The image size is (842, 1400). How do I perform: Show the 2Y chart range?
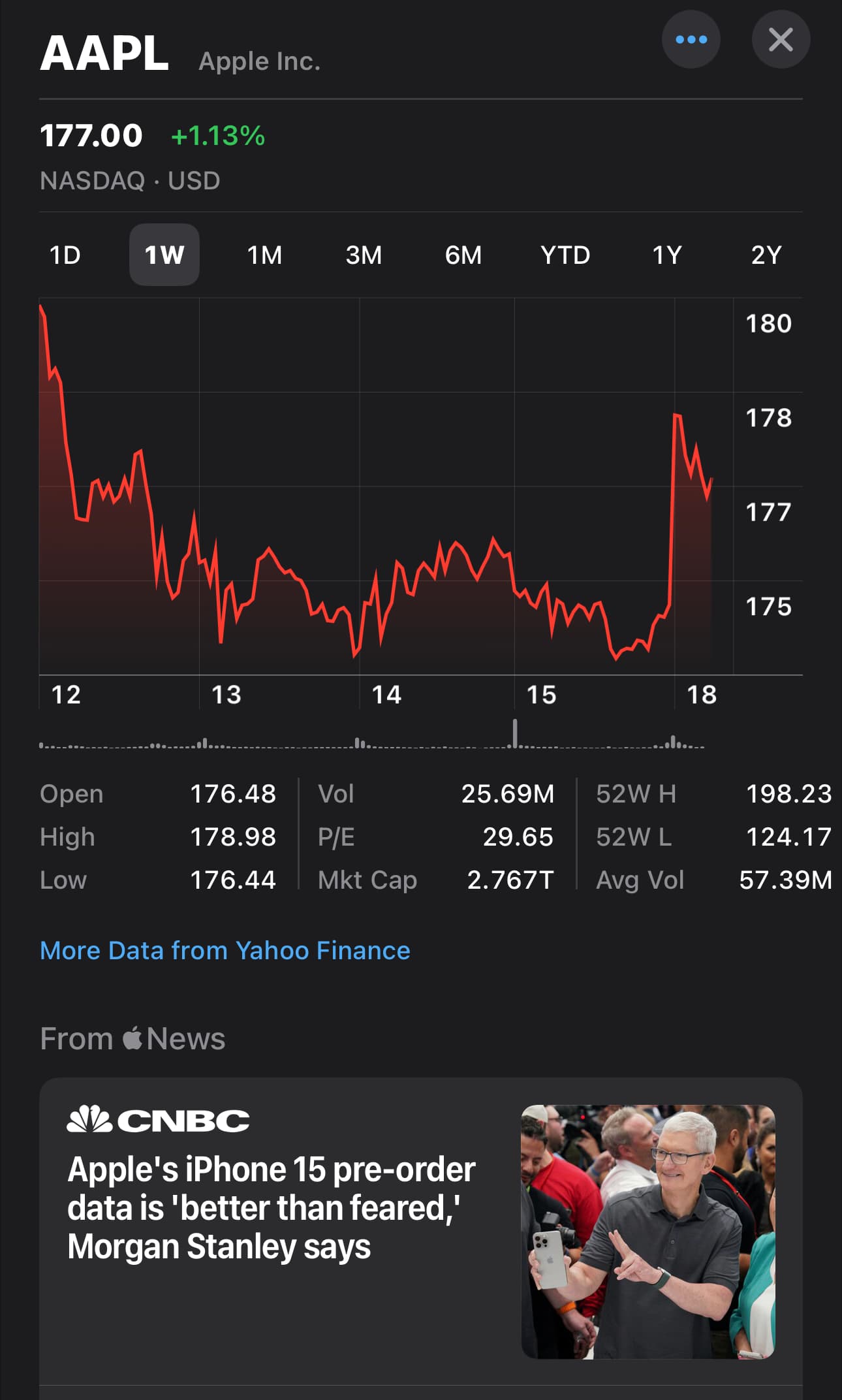[x=766, y=255]
